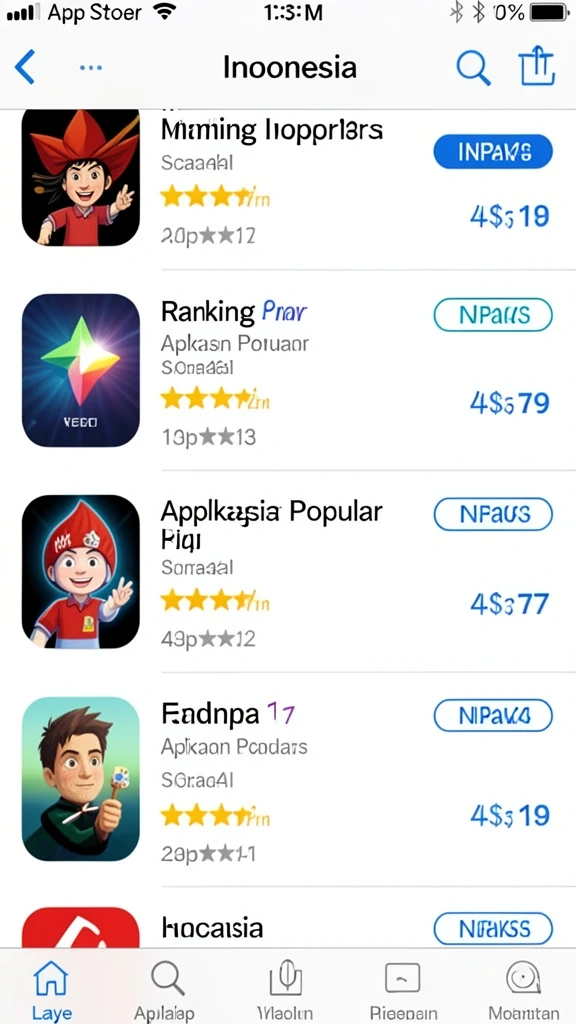Open search from the top bar magnifier
This screenshot has height=1024, width=576.
[473, 67]
